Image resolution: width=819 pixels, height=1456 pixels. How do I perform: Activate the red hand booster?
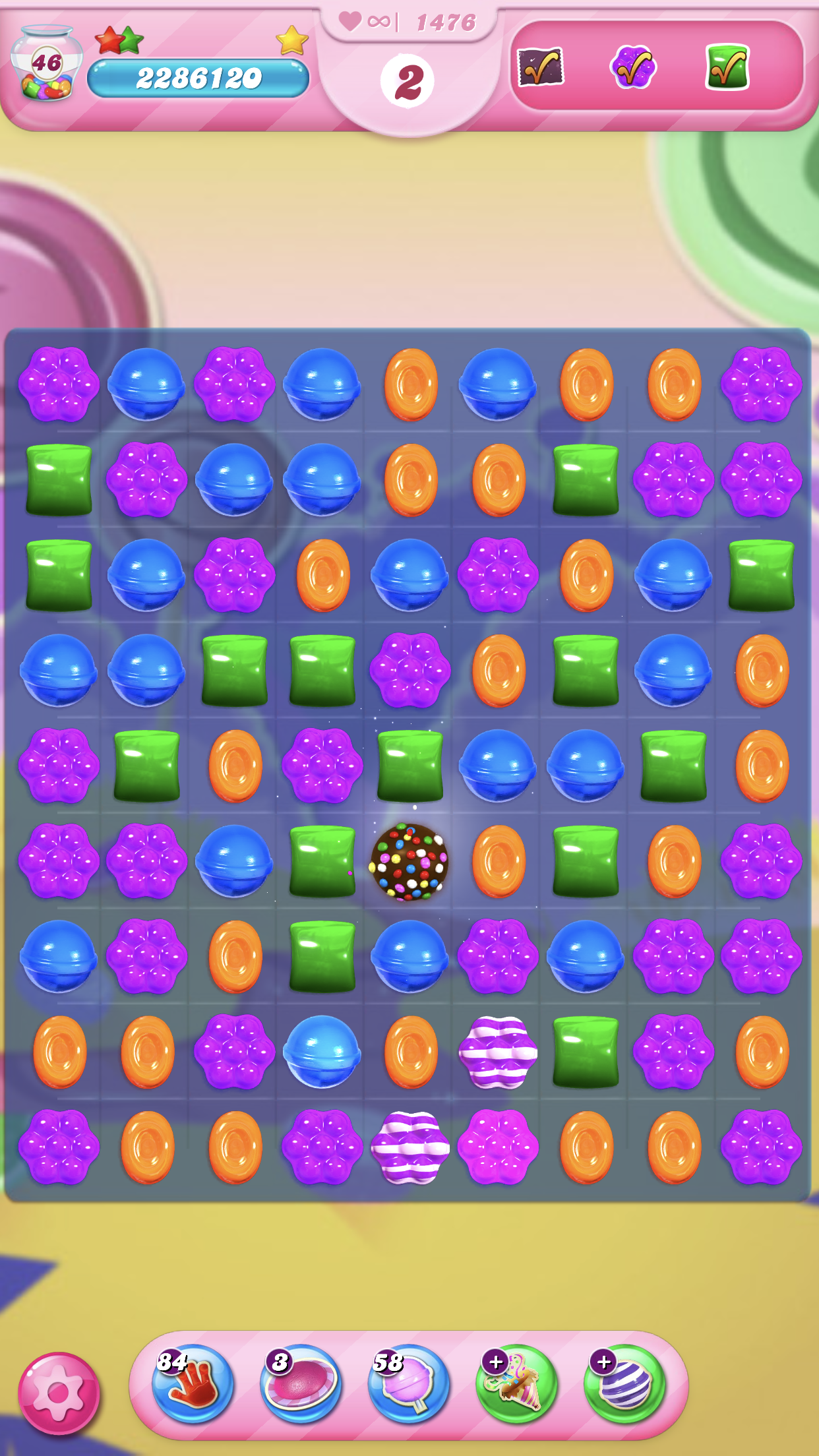tap(192, 1383)
